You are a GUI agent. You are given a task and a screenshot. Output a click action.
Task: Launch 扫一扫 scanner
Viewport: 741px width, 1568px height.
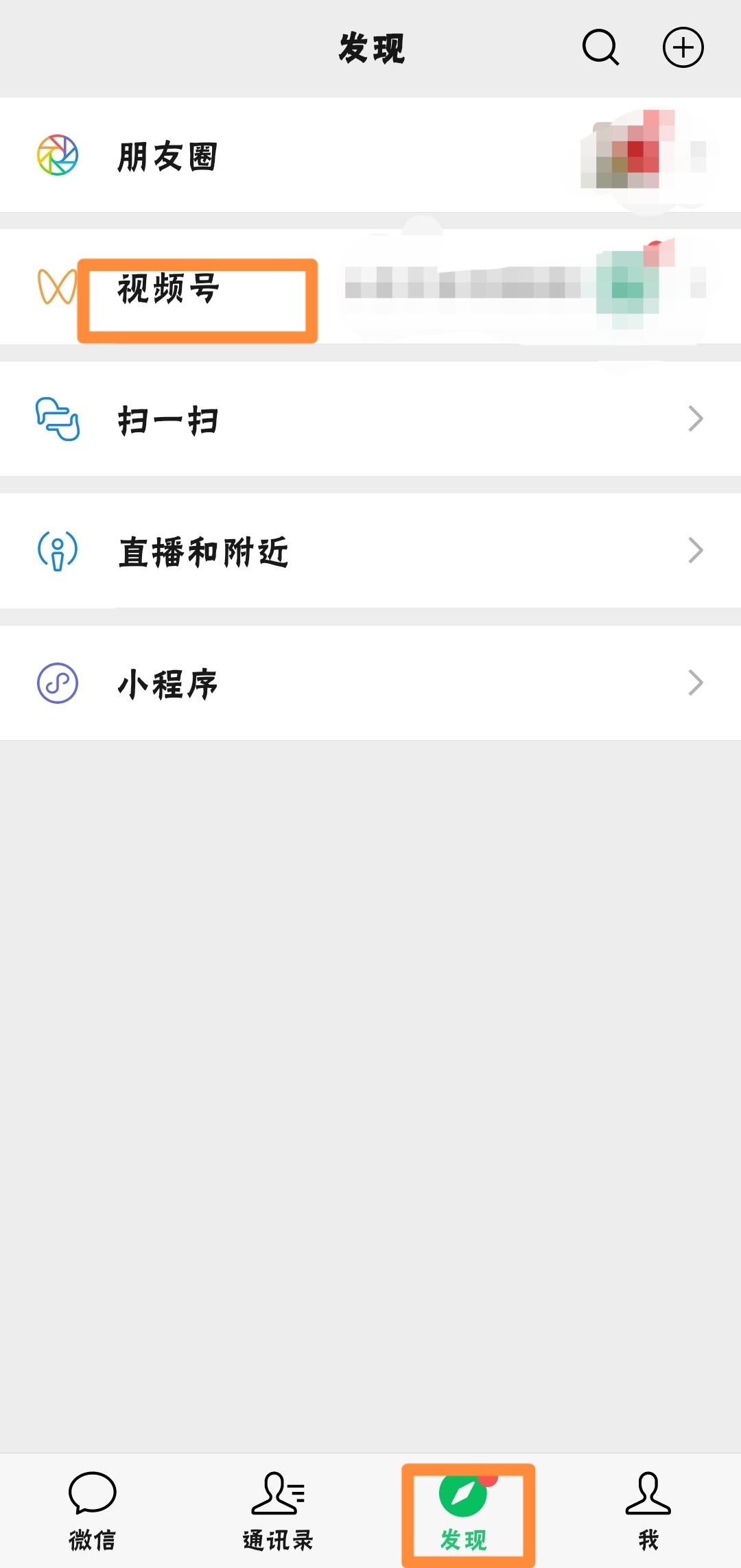(169, 419)
